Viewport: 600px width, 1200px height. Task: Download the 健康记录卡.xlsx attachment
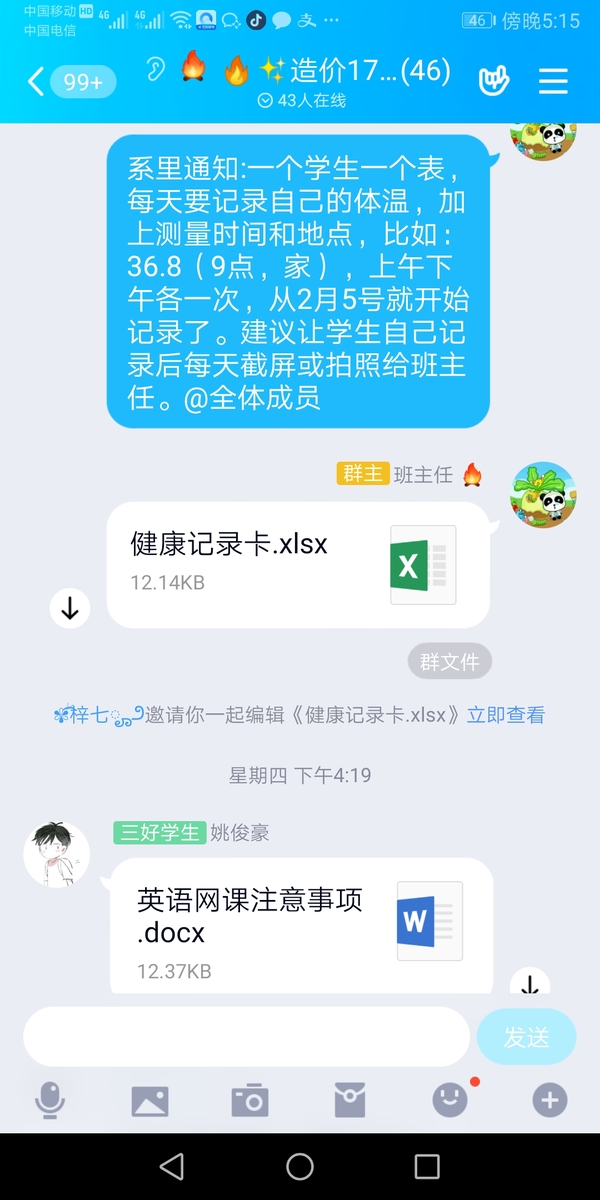click(x=70, y=608)
